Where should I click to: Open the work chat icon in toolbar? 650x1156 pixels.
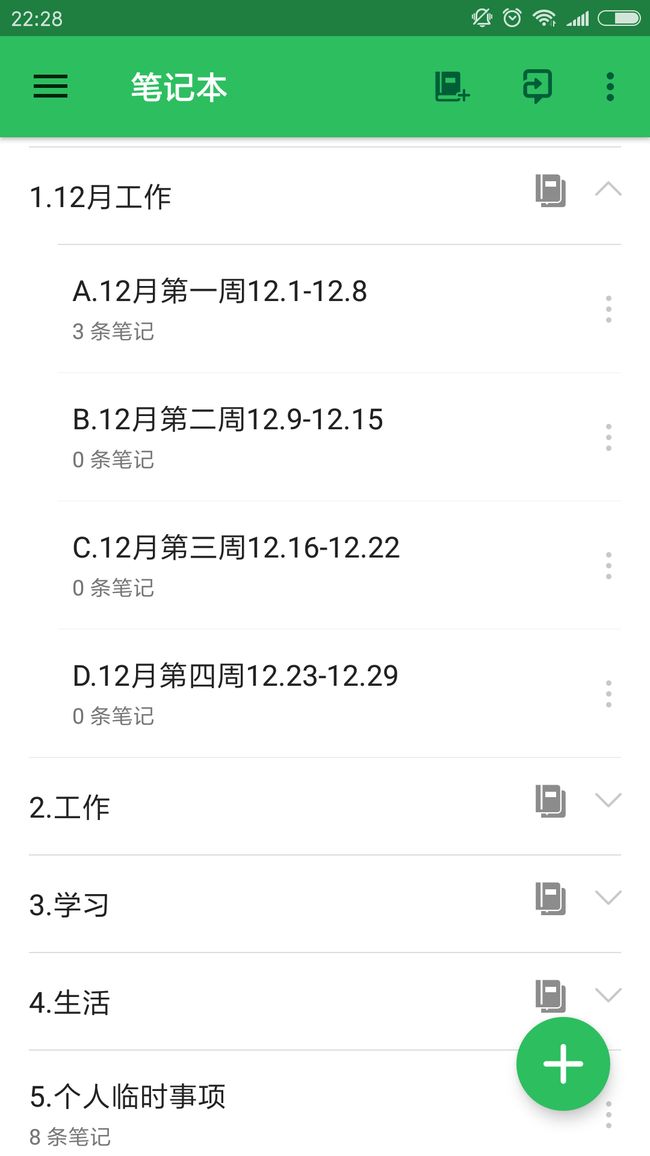coord(537,87)
